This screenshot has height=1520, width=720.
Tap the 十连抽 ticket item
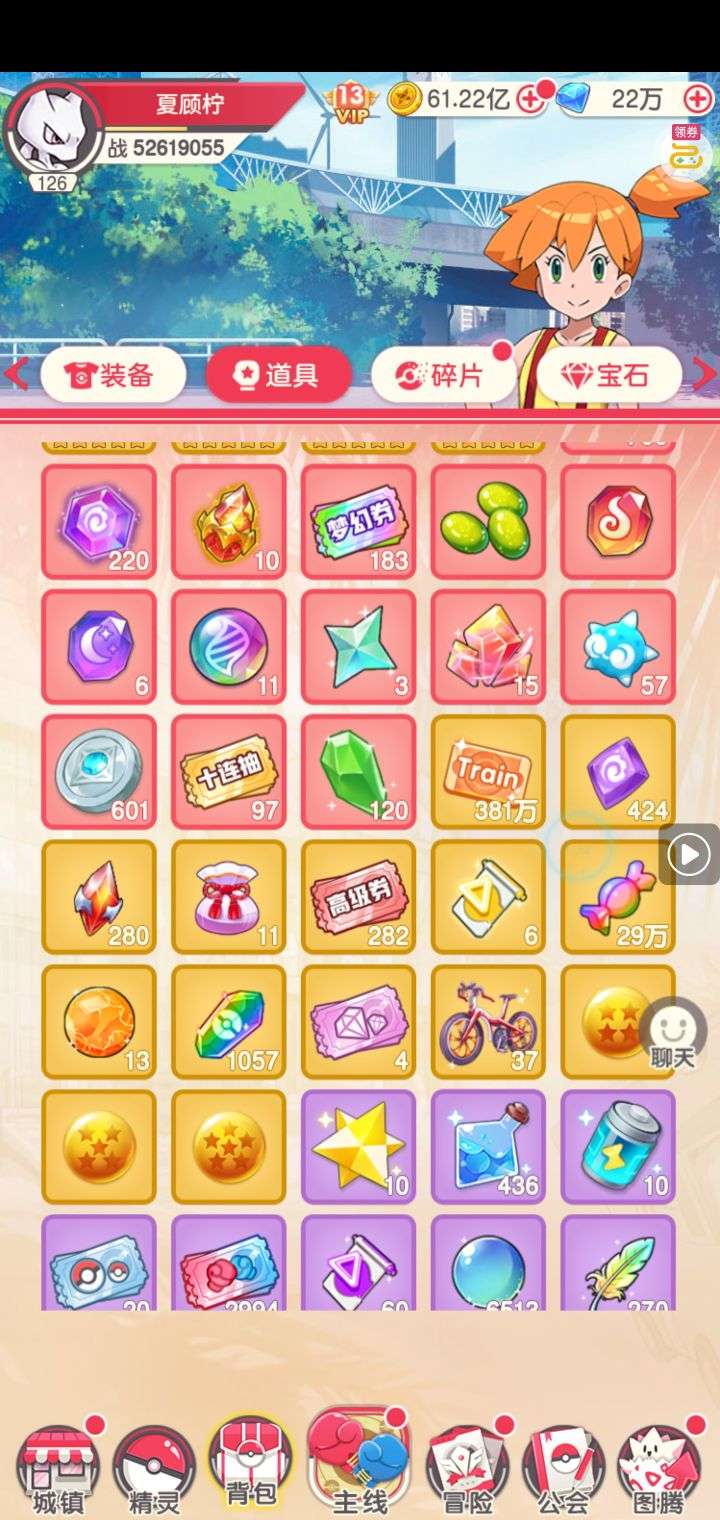[x=228, y=771]
